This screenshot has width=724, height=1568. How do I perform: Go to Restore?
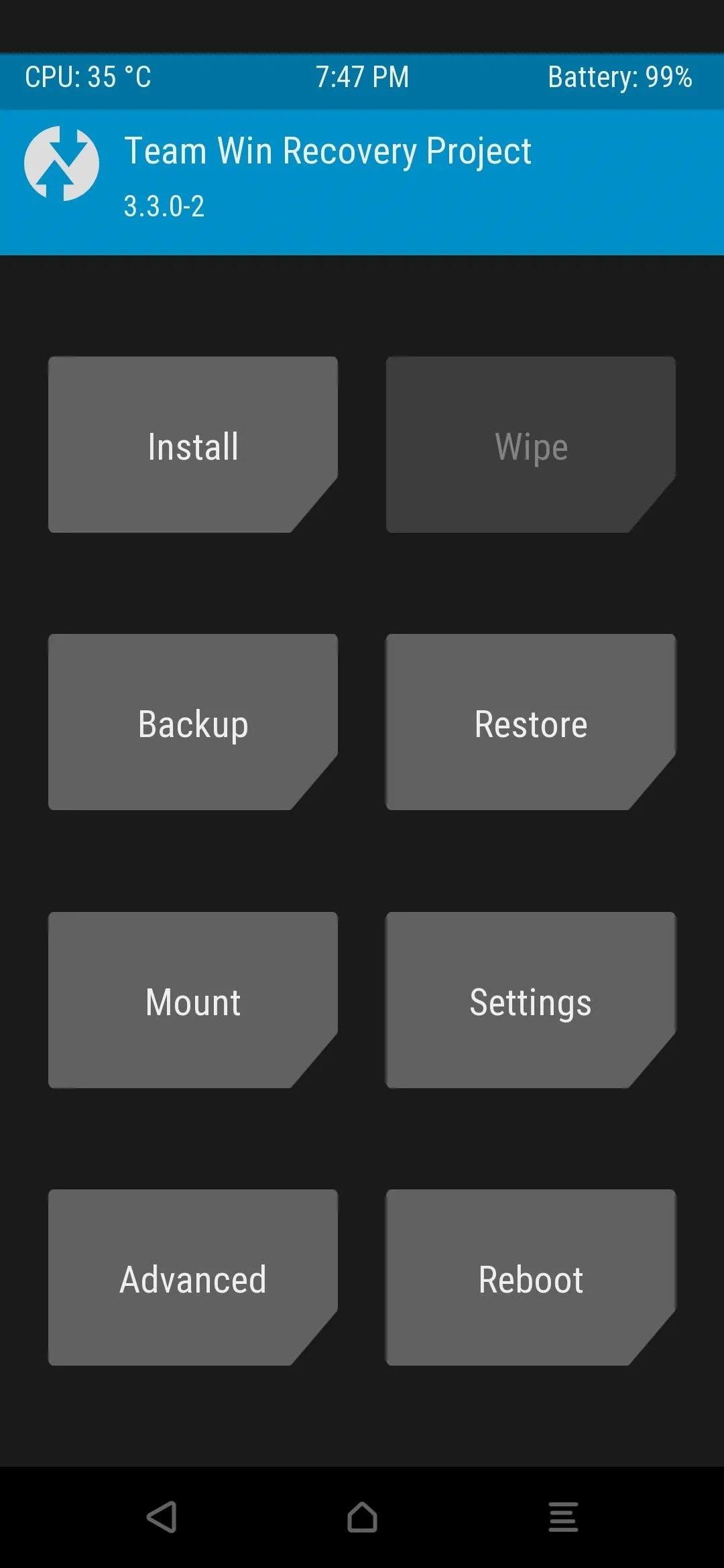click(x=531, y=722)
